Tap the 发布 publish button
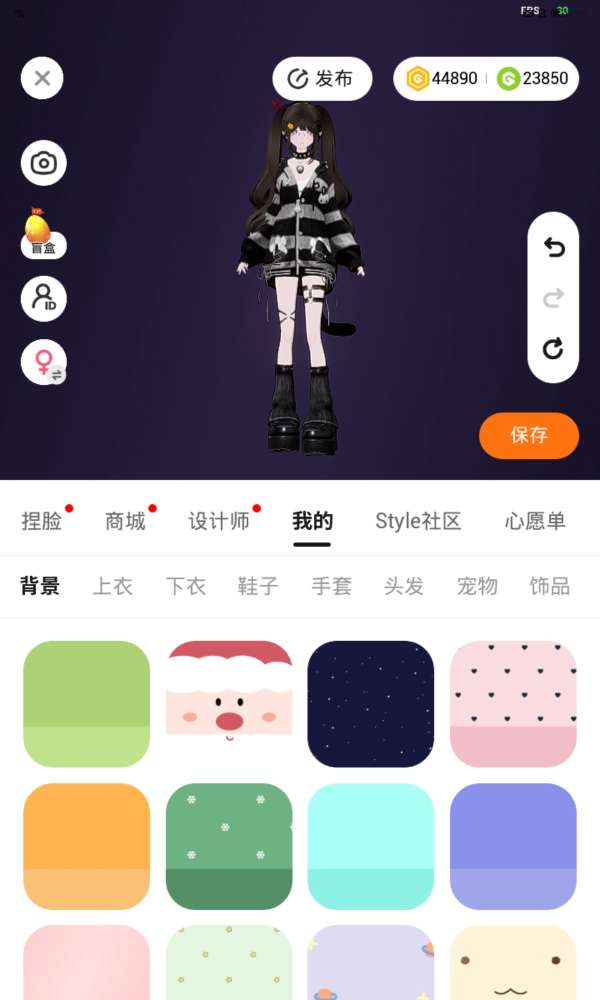The image size is (600, 1000). click(x=322, y=79)
